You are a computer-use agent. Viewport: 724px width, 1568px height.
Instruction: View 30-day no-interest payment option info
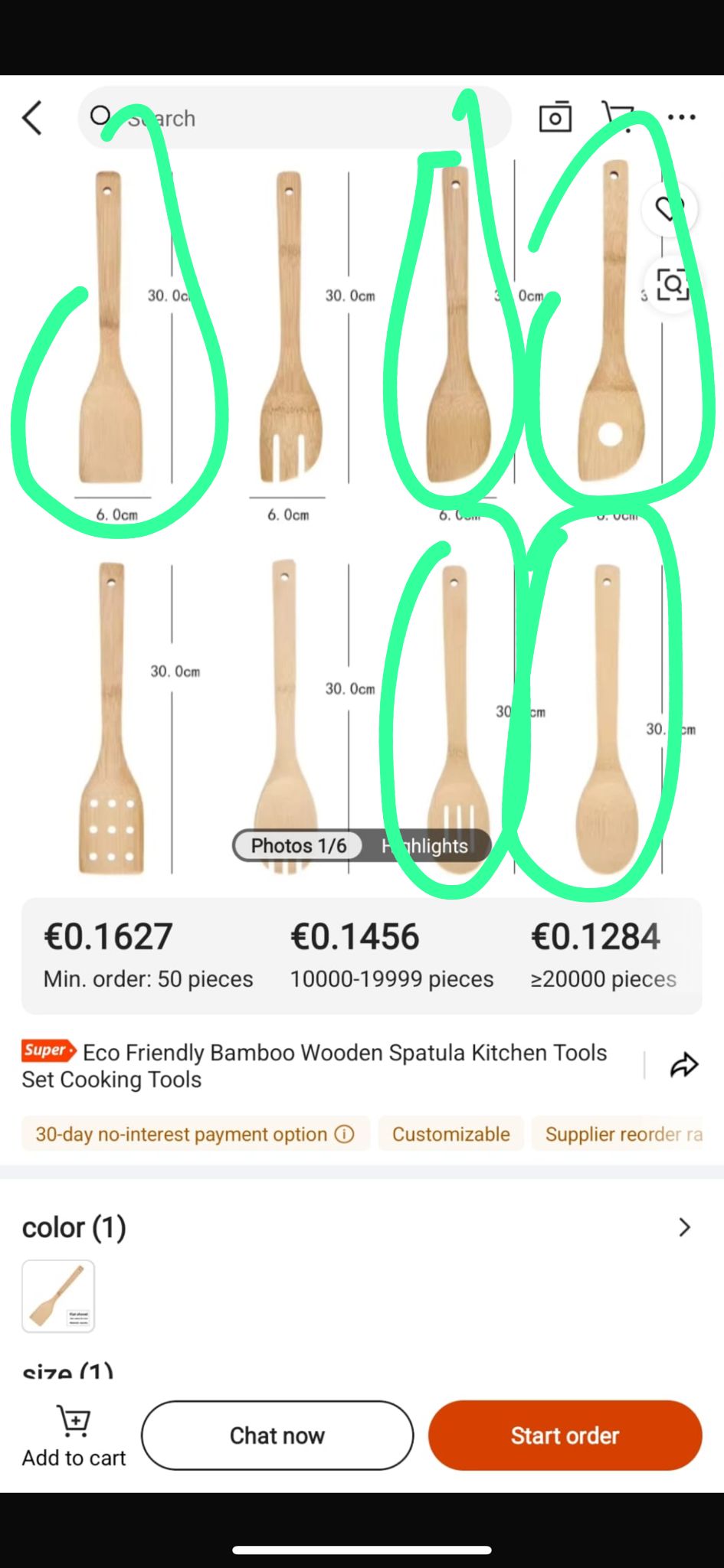coord(345,1134)
